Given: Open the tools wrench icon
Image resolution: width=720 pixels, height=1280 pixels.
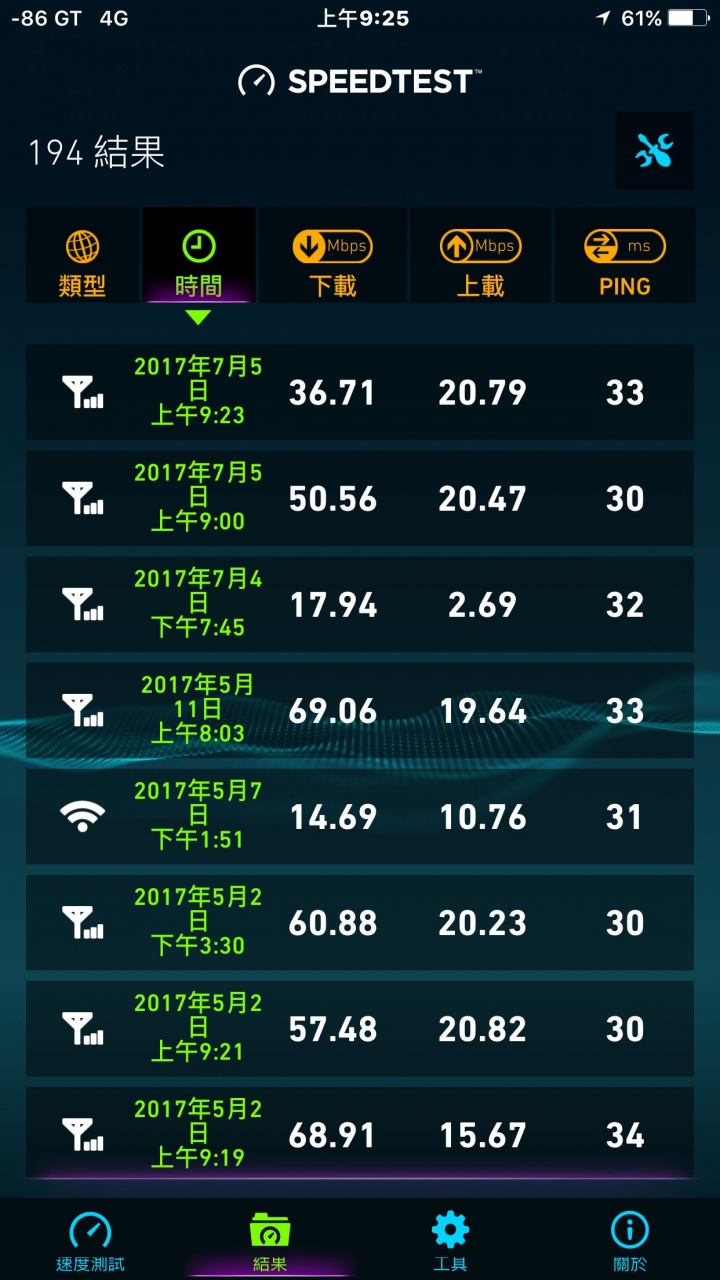Looking at the screenshot, I should tap(654, 151).
